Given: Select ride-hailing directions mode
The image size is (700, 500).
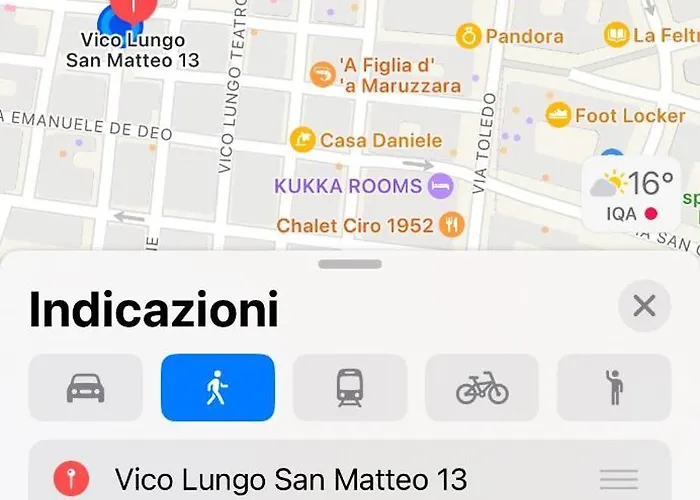Looking at the screenshot, I should [x=614, y=387].
